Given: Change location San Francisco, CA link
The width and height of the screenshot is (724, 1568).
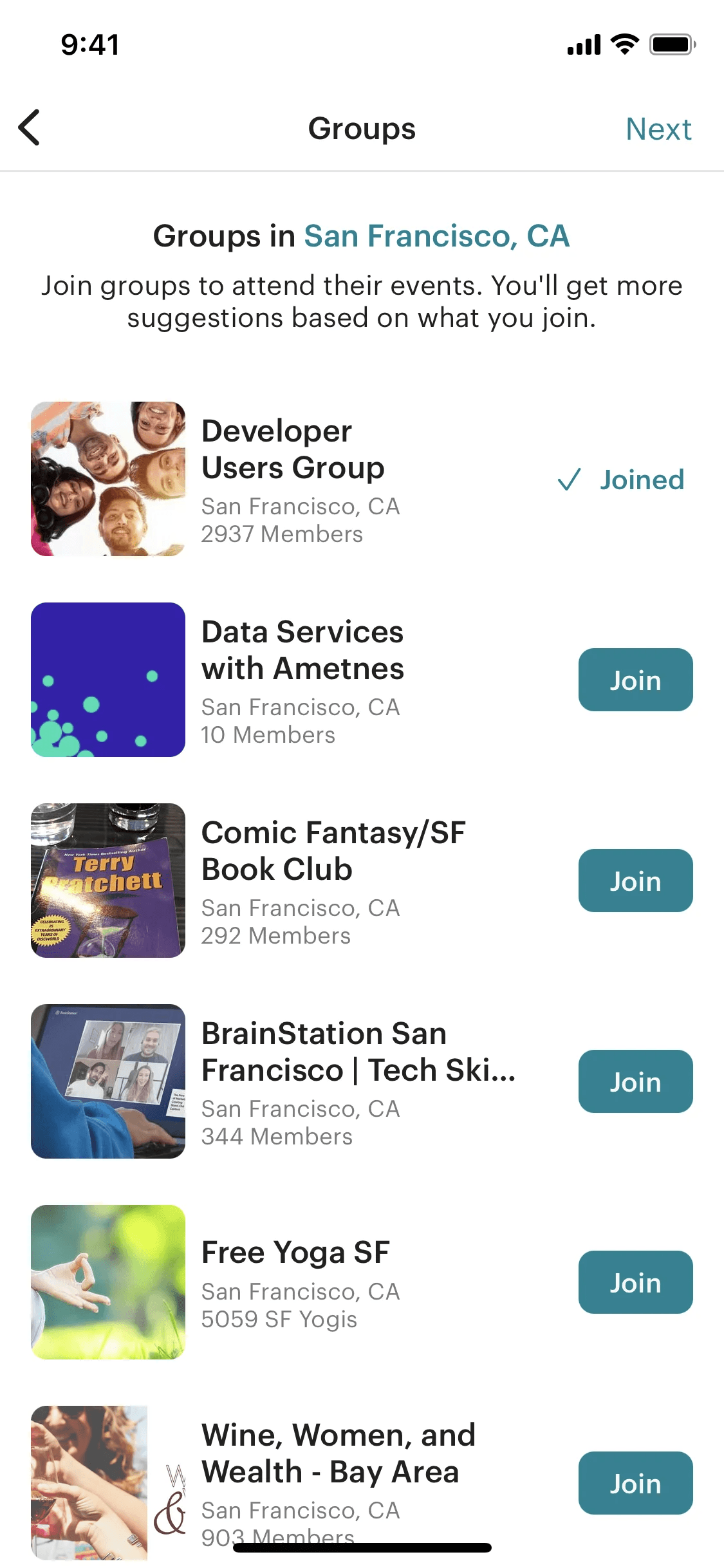Looking at the screenshot, I should 436,236.
